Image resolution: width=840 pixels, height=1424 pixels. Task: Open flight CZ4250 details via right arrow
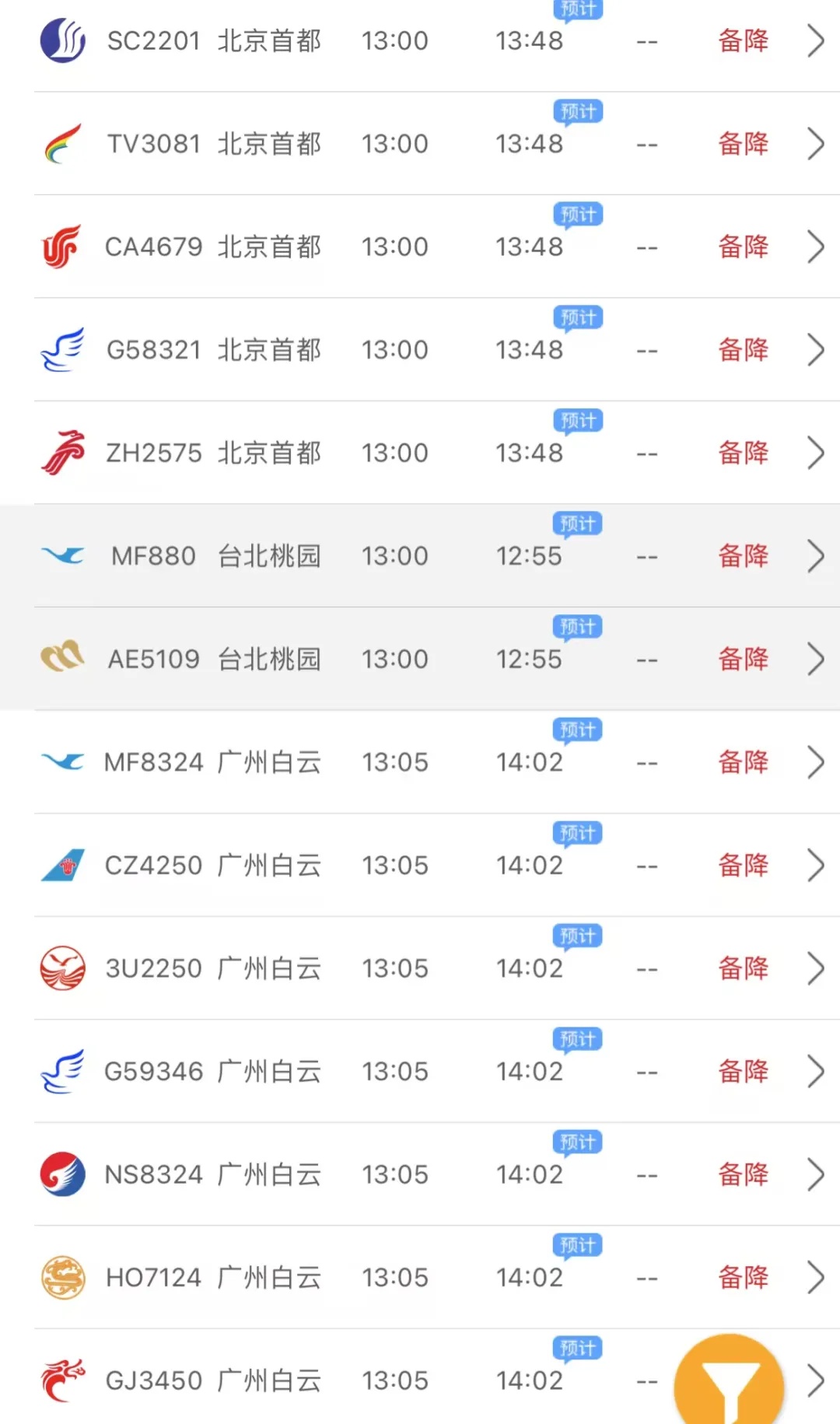coord(815,865)
